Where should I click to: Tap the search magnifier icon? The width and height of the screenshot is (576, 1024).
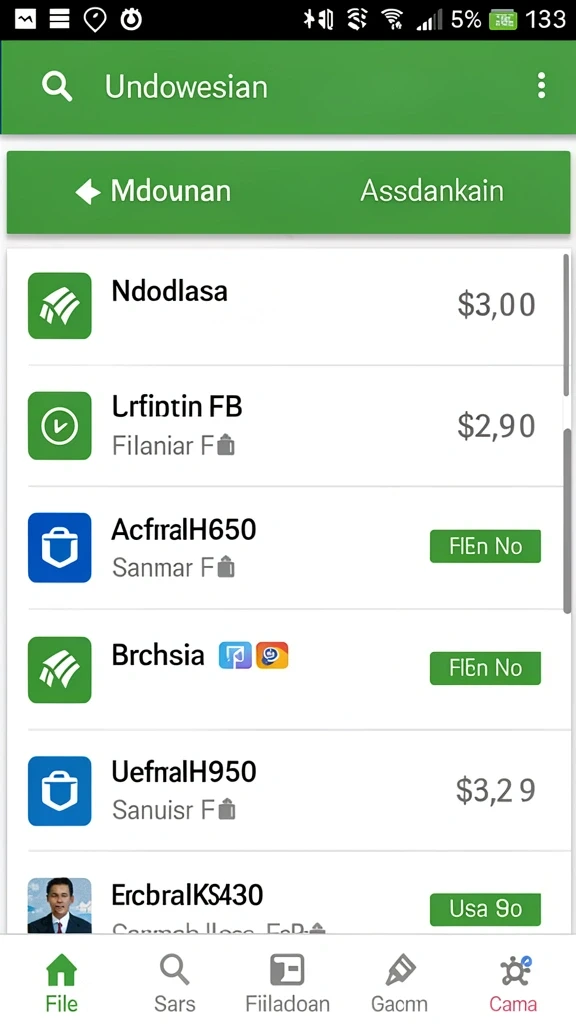point(57,87)
